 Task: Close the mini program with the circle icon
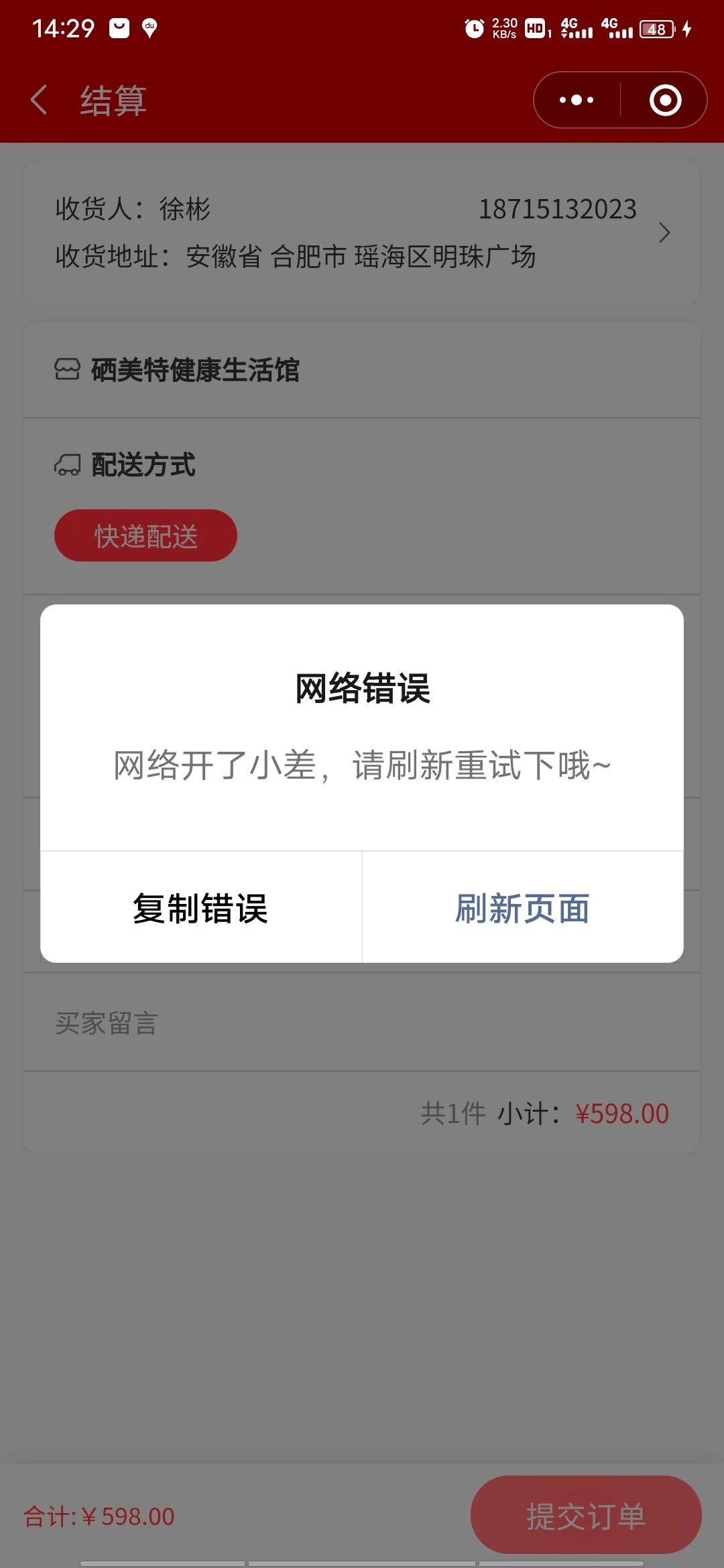[665, 100]
